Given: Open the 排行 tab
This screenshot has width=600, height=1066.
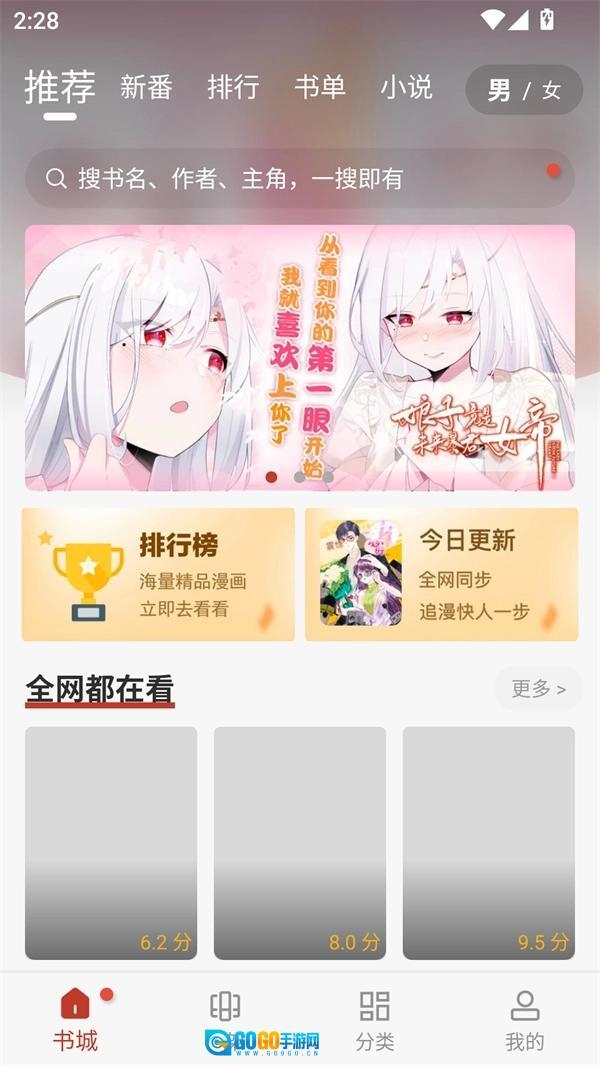Looking at the screenshot, I should (233, 88).
